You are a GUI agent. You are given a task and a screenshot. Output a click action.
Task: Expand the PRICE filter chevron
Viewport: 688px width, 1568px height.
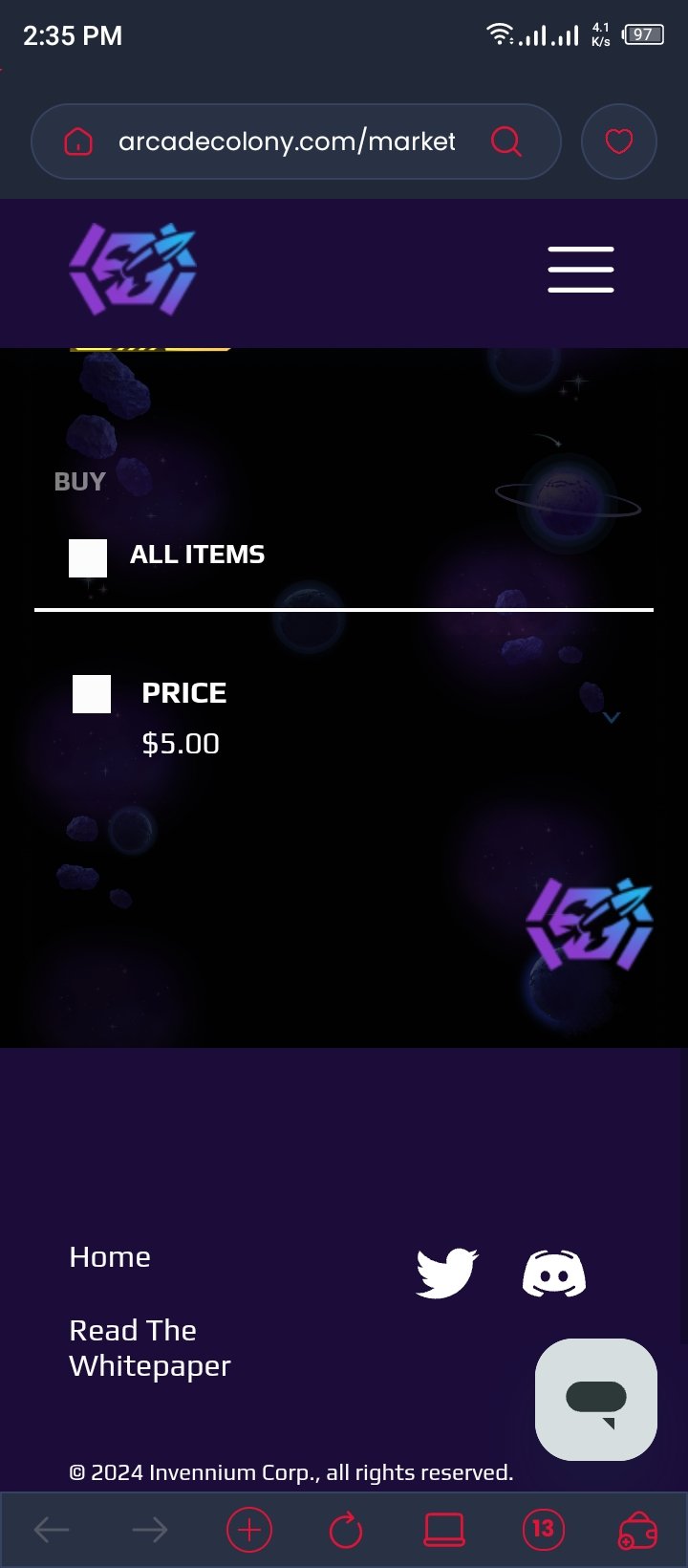click(612, 717)
